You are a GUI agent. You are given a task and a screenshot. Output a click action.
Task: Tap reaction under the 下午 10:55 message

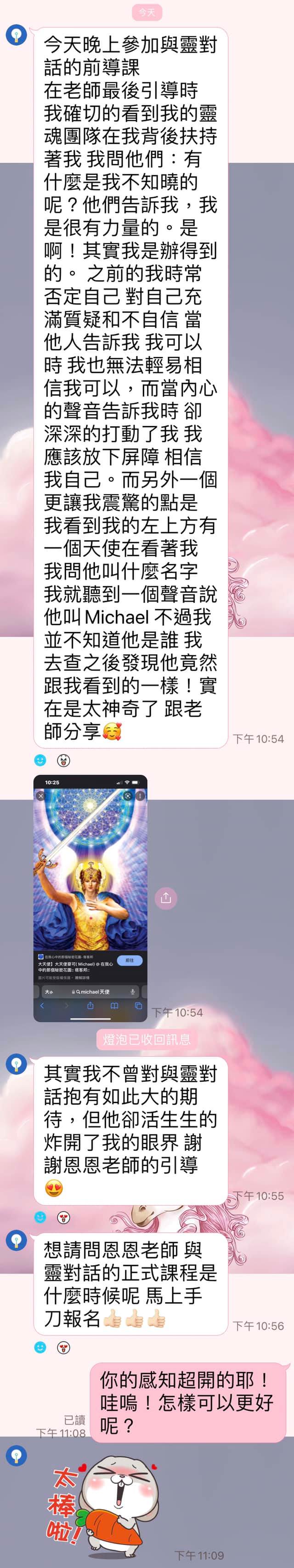tap(40, 1217)
